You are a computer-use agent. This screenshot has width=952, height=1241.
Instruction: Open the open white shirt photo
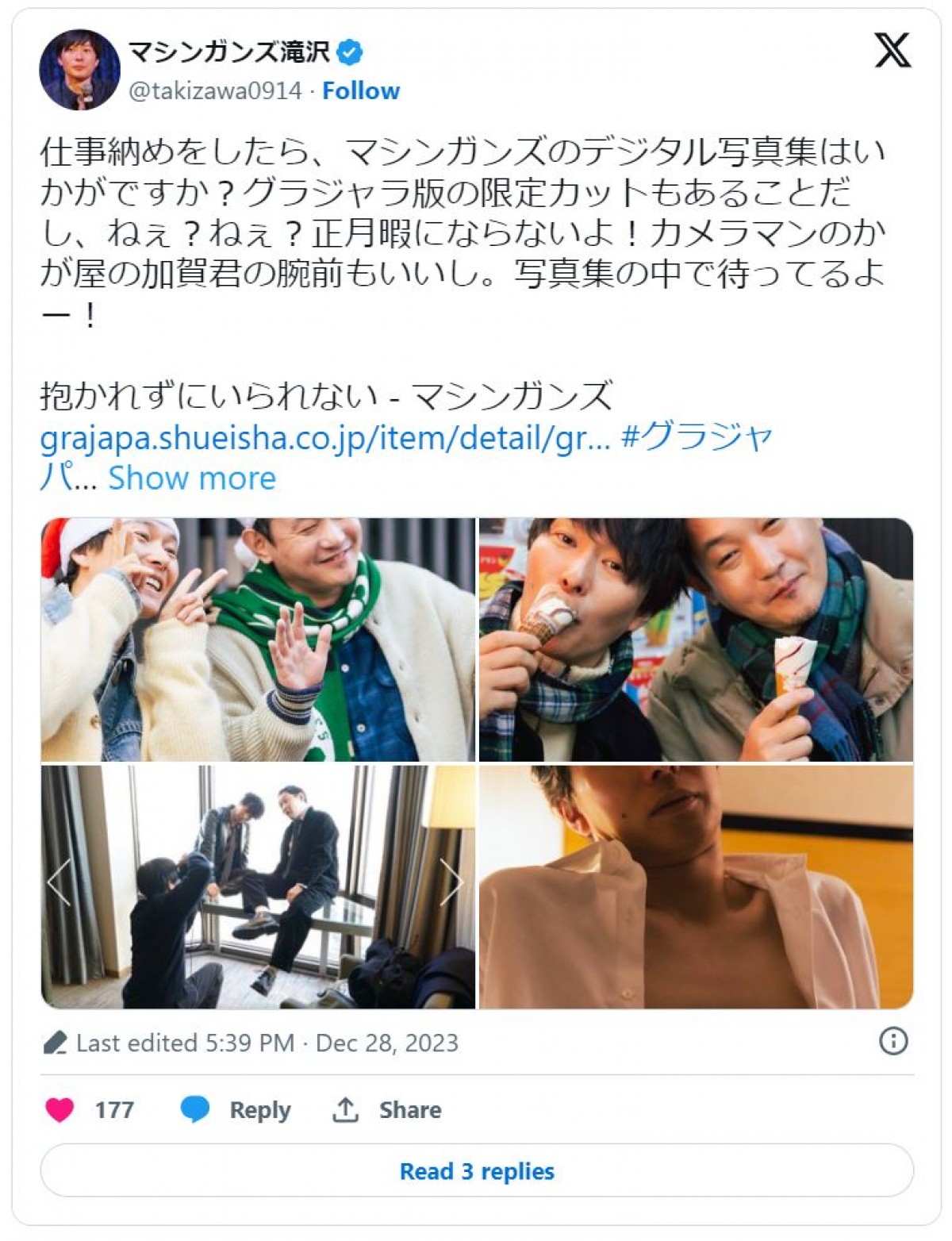(696, 887)
